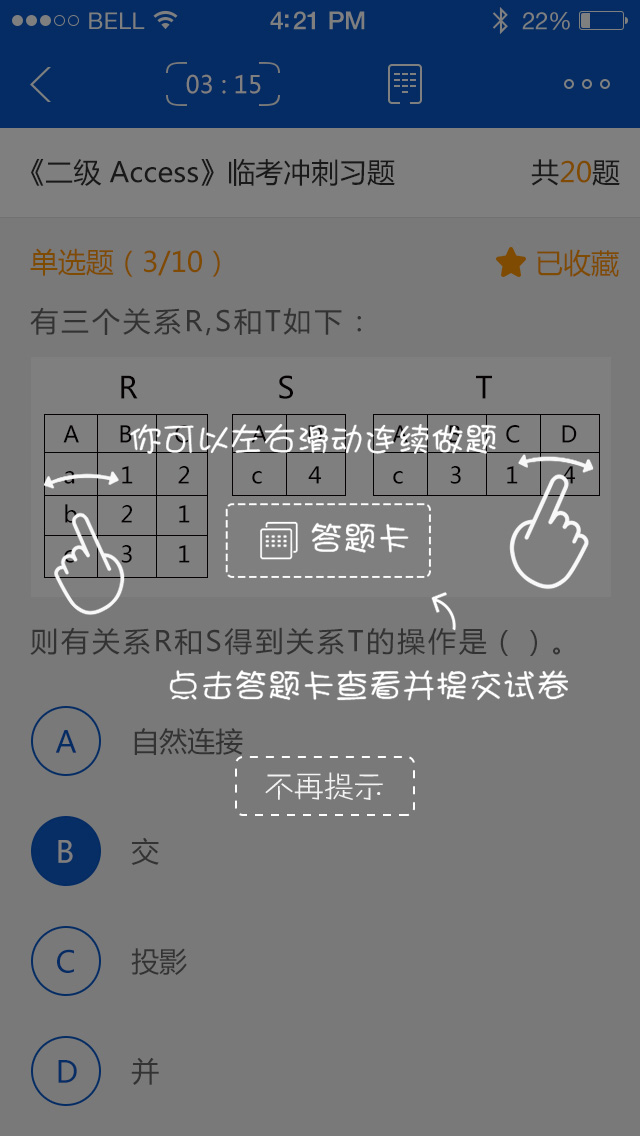Open the three-dot overflow menu
The height and width of the screenshot is (1136, 640).
(587, 84)
